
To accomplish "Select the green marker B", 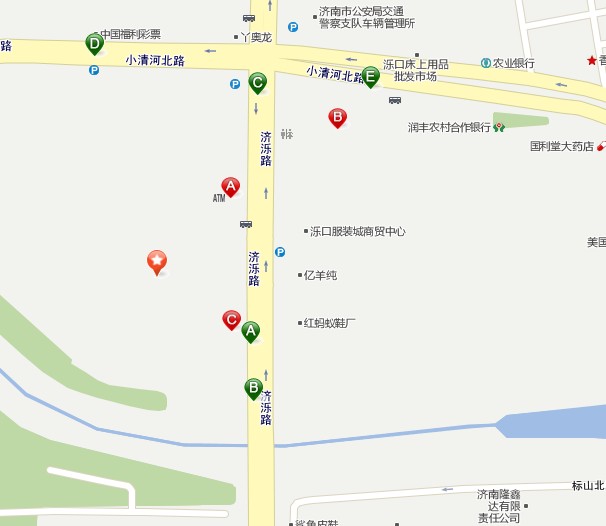I will [254, 388].
